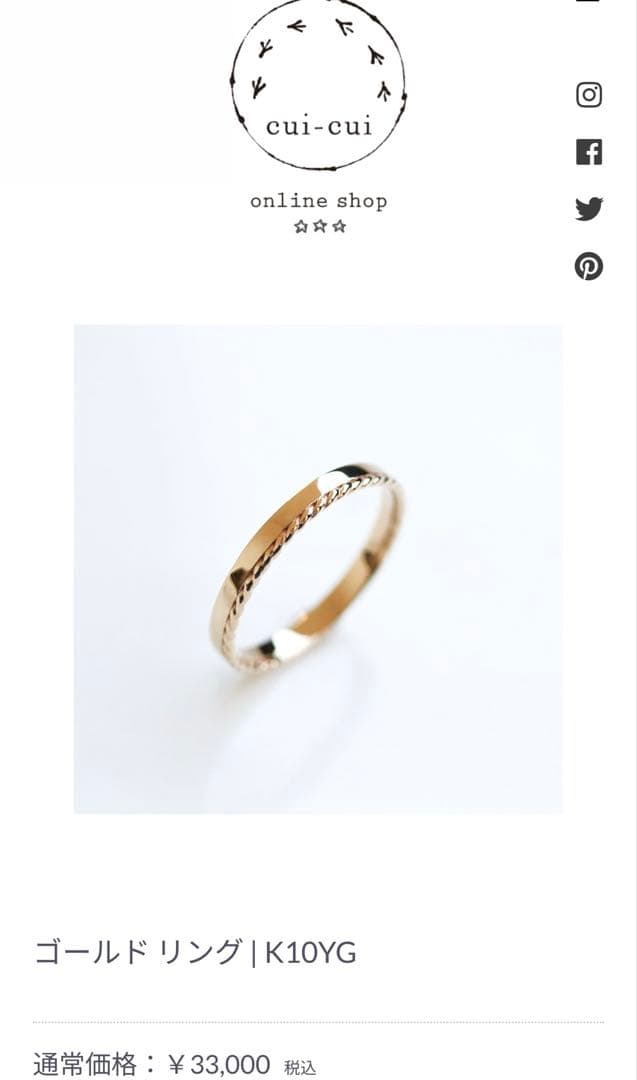Tap the cui-cui logo to go home
This screenshot has height=1080, width=637.
coord(318,85)
